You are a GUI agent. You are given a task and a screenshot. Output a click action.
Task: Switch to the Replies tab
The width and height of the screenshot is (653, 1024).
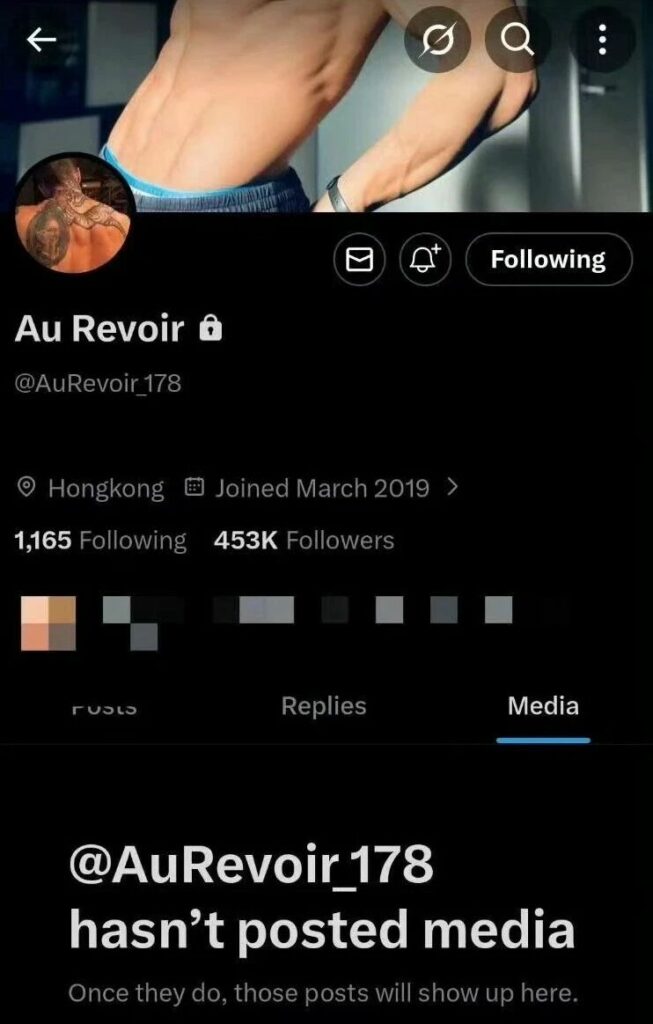coord(323,706)
